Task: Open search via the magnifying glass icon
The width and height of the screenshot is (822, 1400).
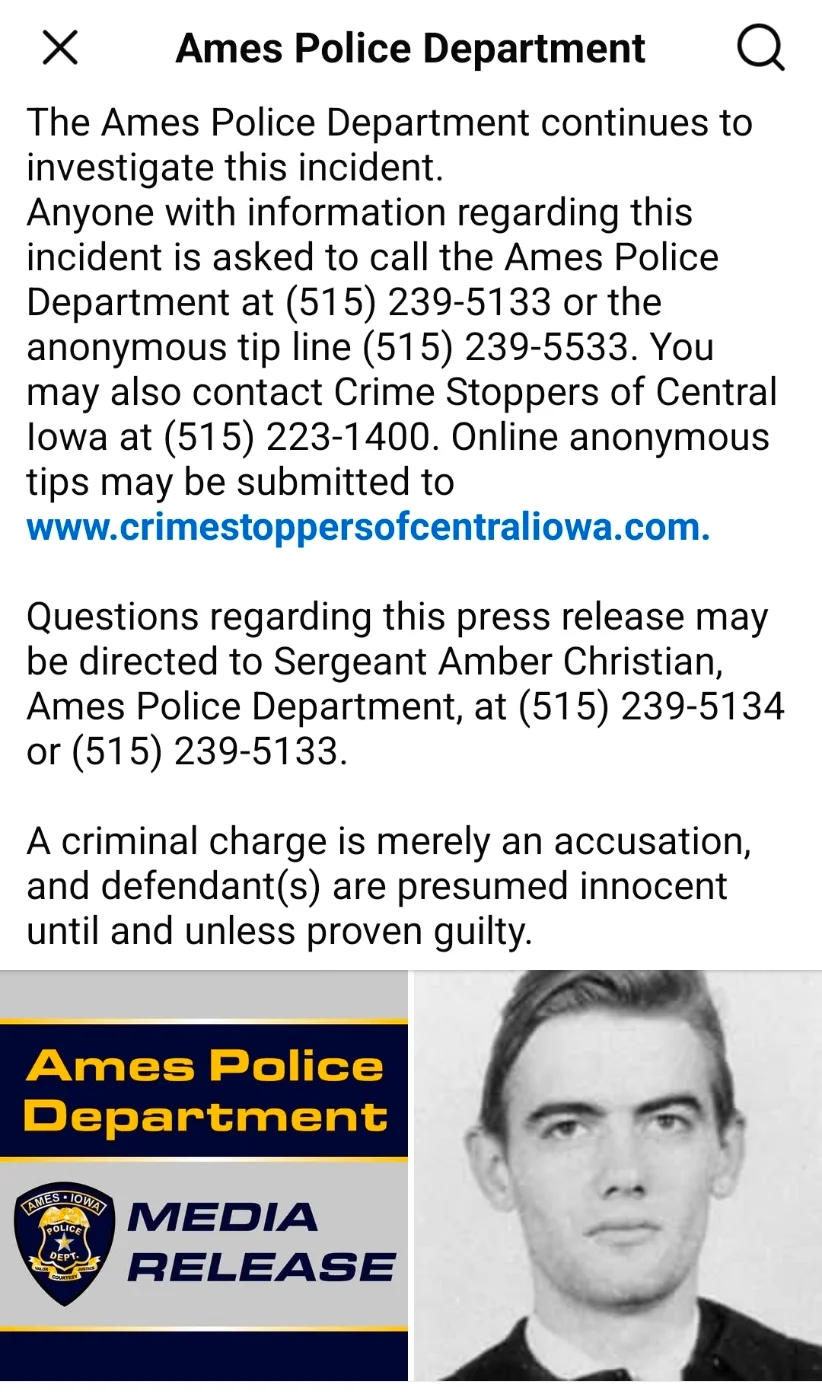Action: pyautogui.click(x=760, y=47)
